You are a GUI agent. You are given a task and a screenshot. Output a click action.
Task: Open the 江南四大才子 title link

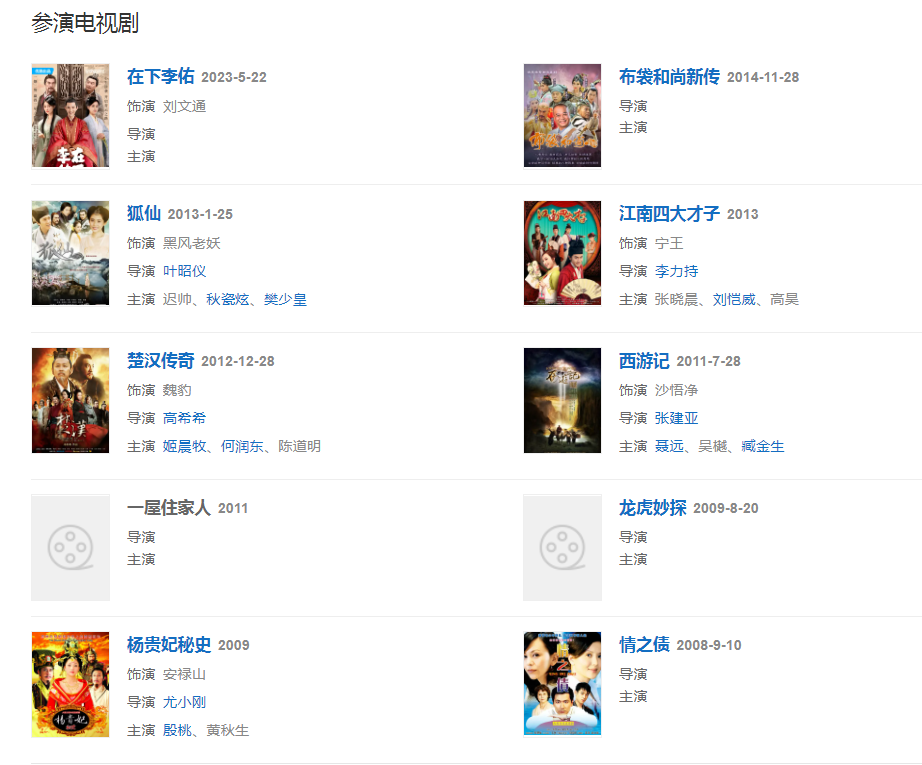(669, 214)
